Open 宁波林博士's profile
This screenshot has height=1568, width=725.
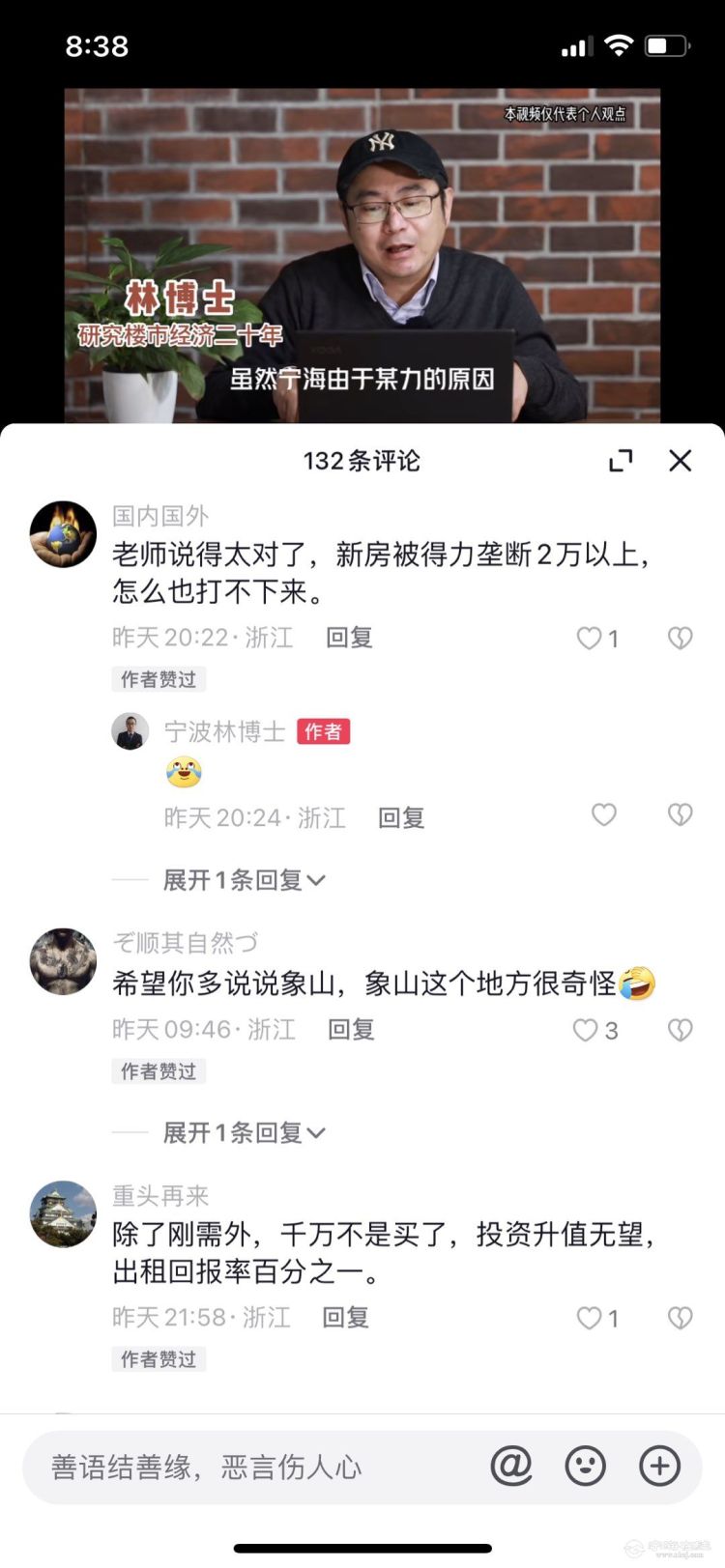point(130,731)
